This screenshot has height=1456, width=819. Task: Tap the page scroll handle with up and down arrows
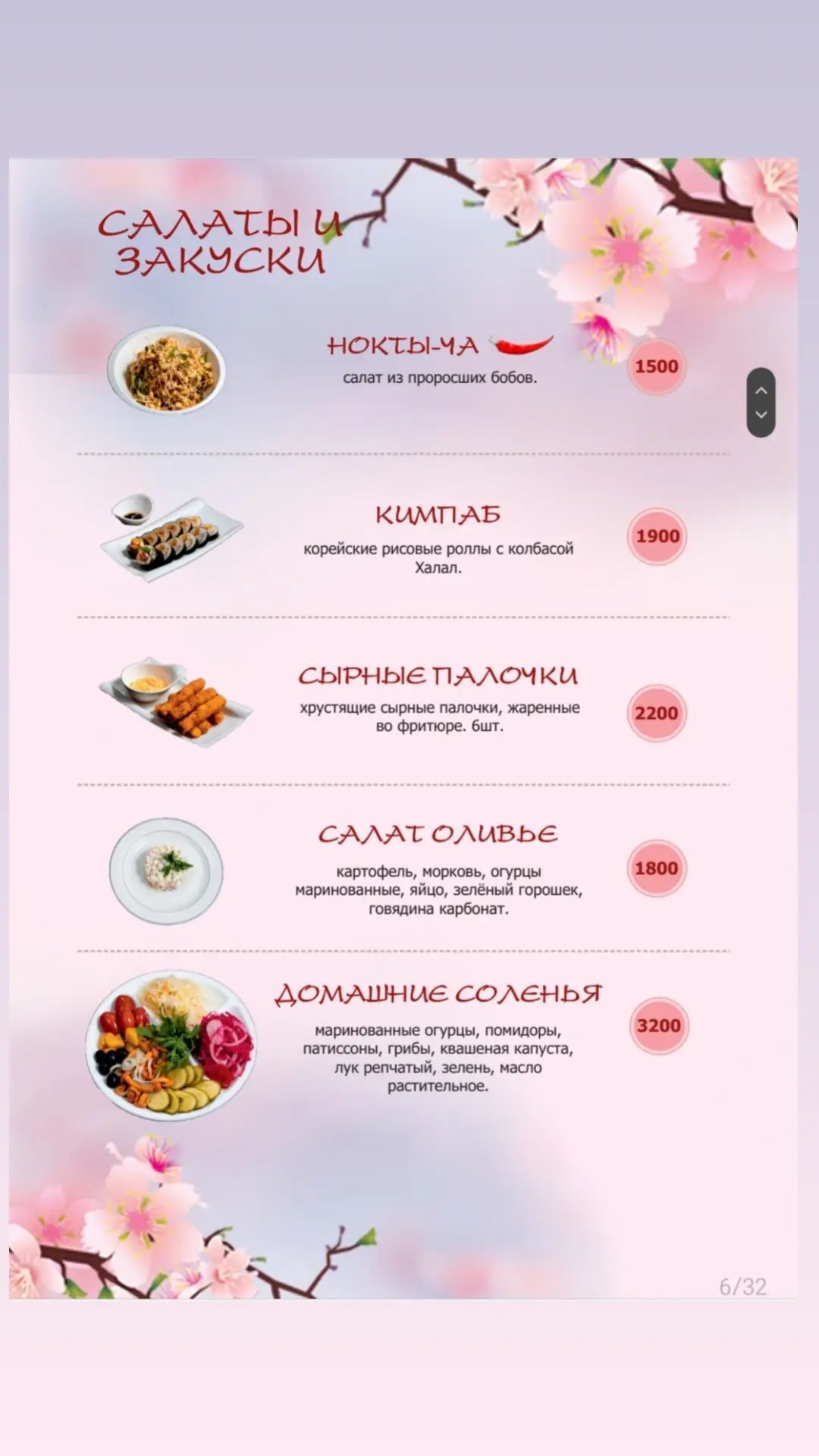[761, 403]
